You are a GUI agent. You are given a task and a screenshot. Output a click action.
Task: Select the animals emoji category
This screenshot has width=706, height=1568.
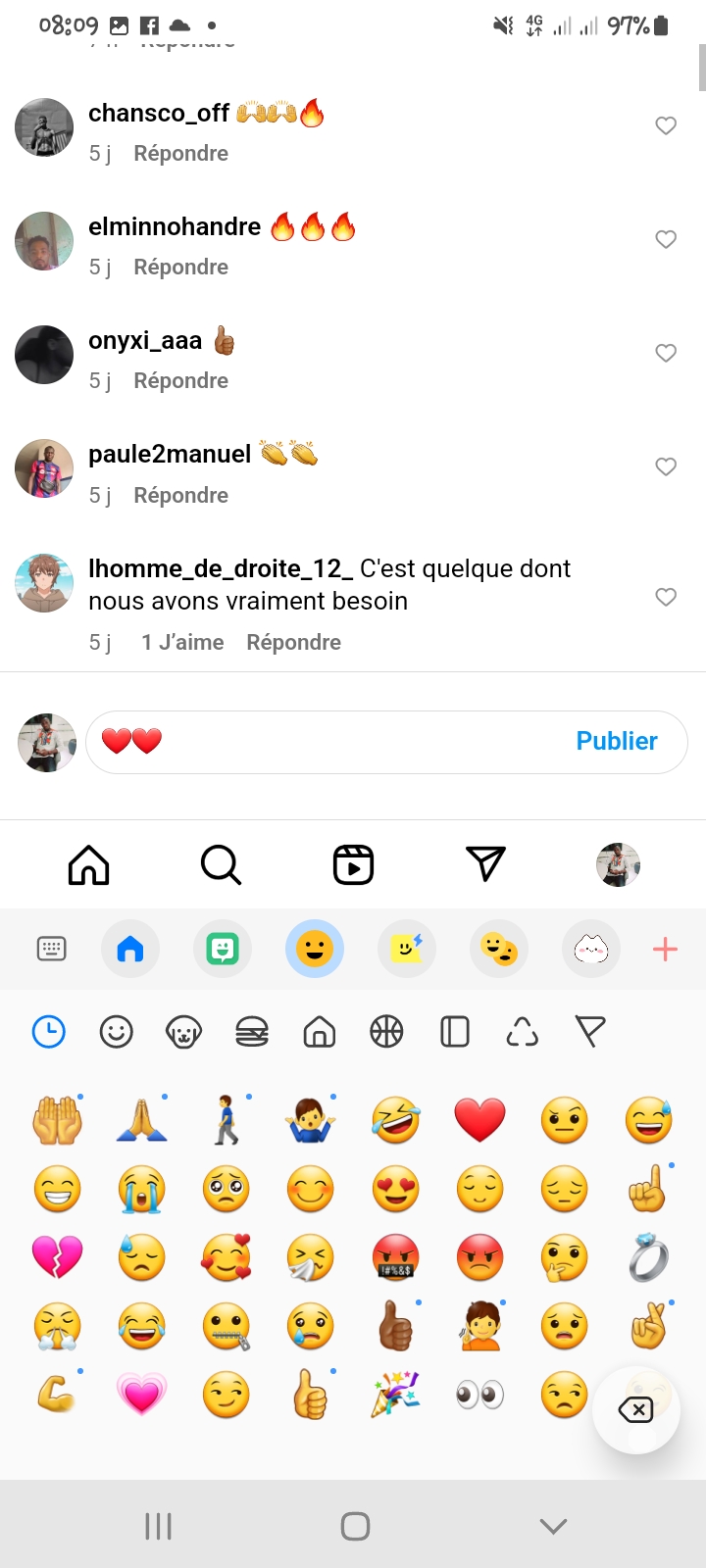point(183,1032)
